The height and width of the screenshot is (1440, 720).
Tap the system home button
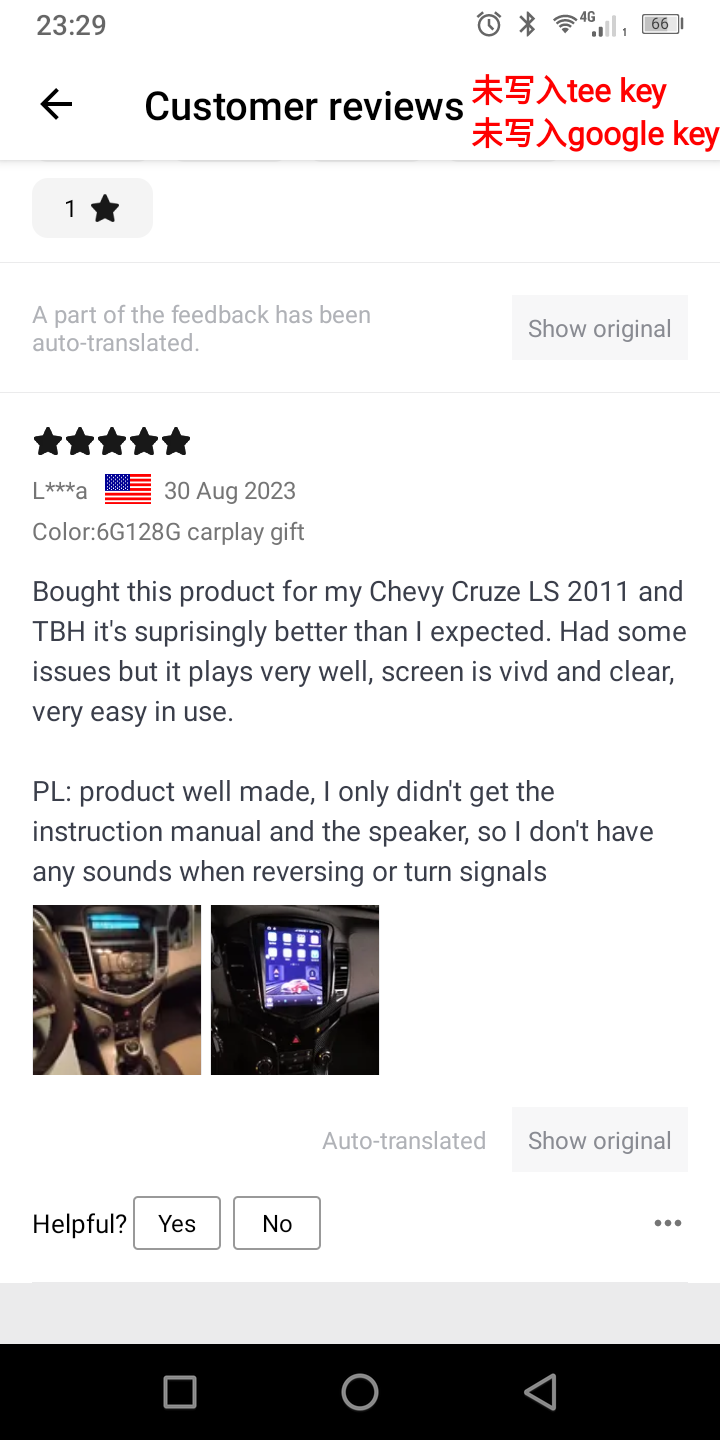pos(360,1392)
